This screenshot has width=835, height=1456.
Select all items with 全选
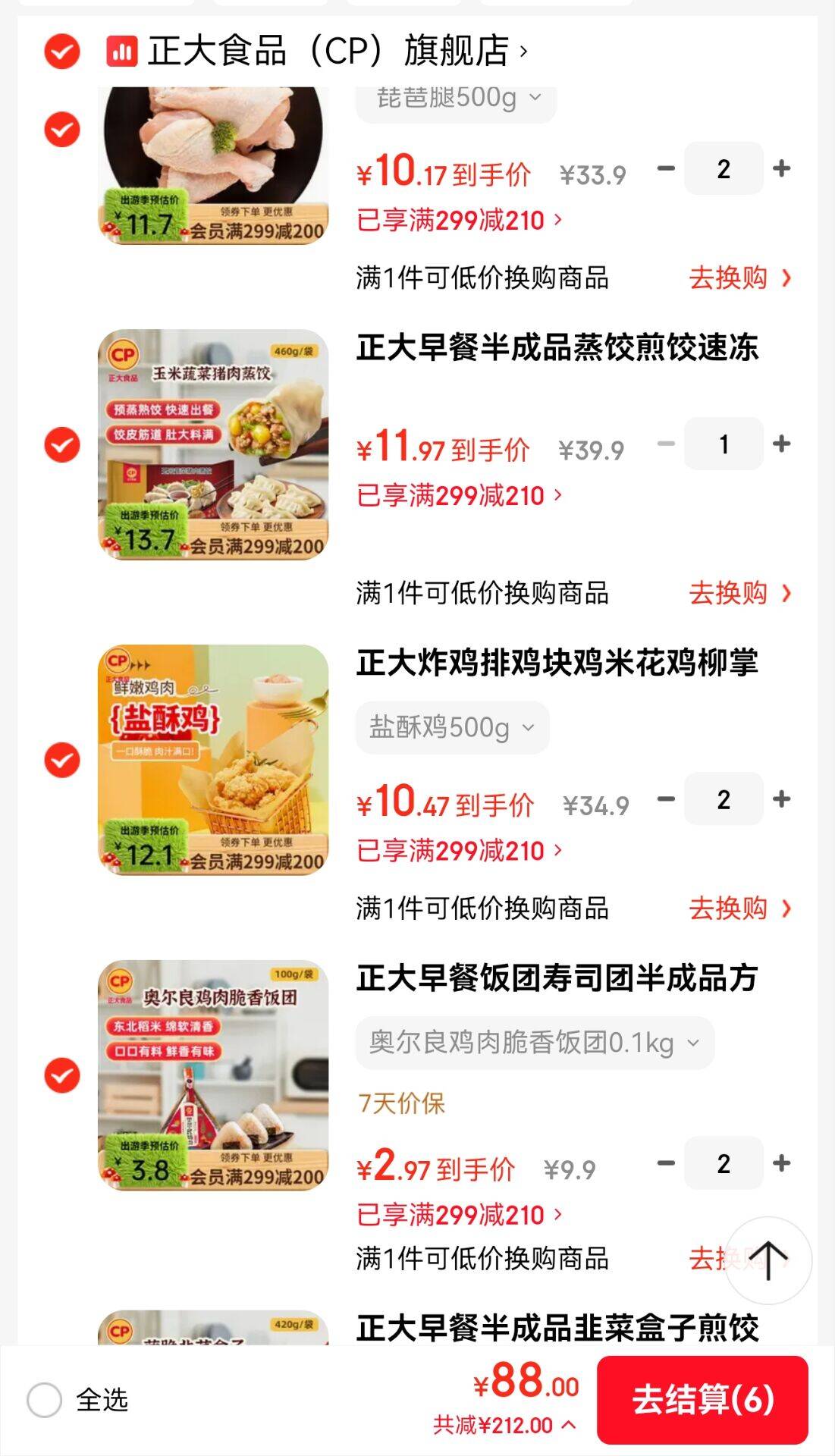(x=45, y=1400)
